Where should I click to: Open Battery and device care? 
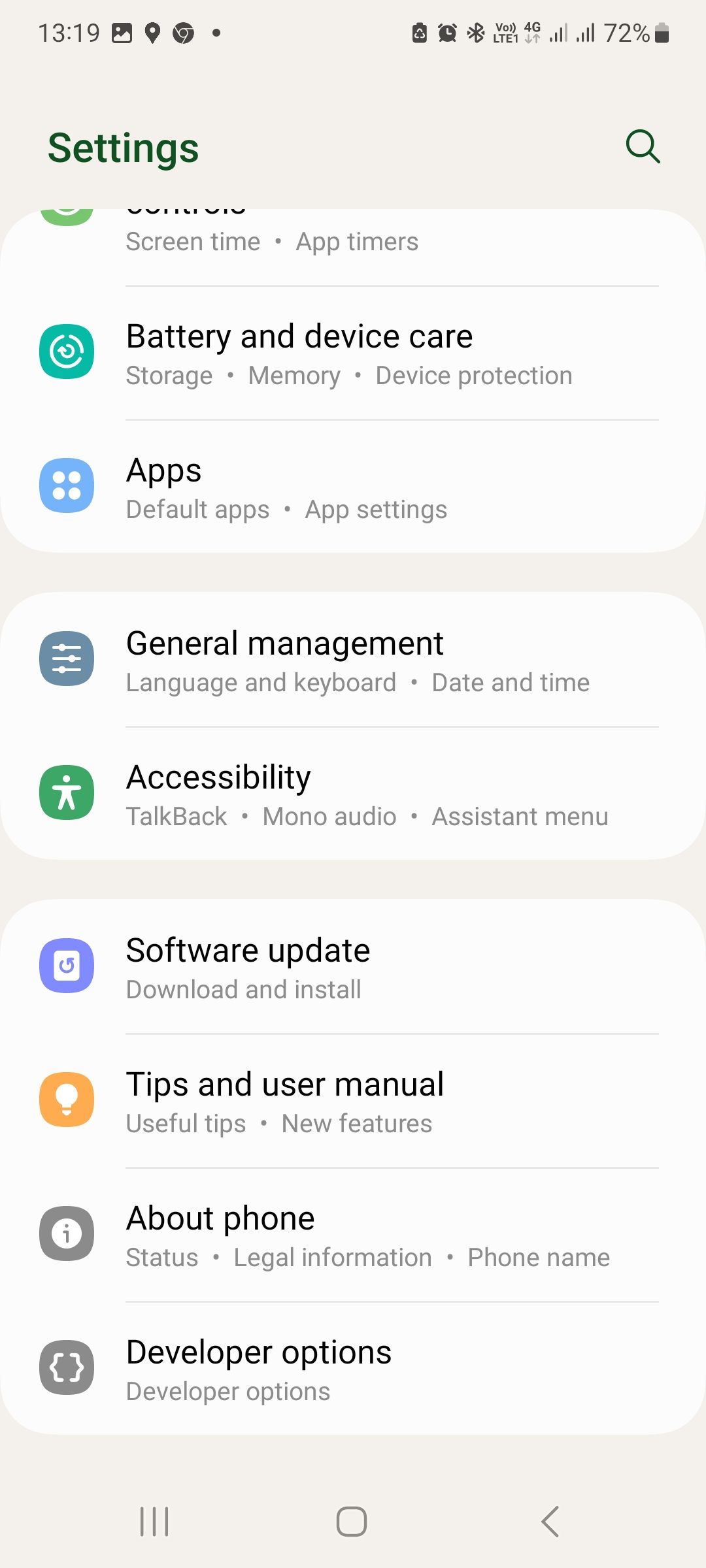click(353, 353)
